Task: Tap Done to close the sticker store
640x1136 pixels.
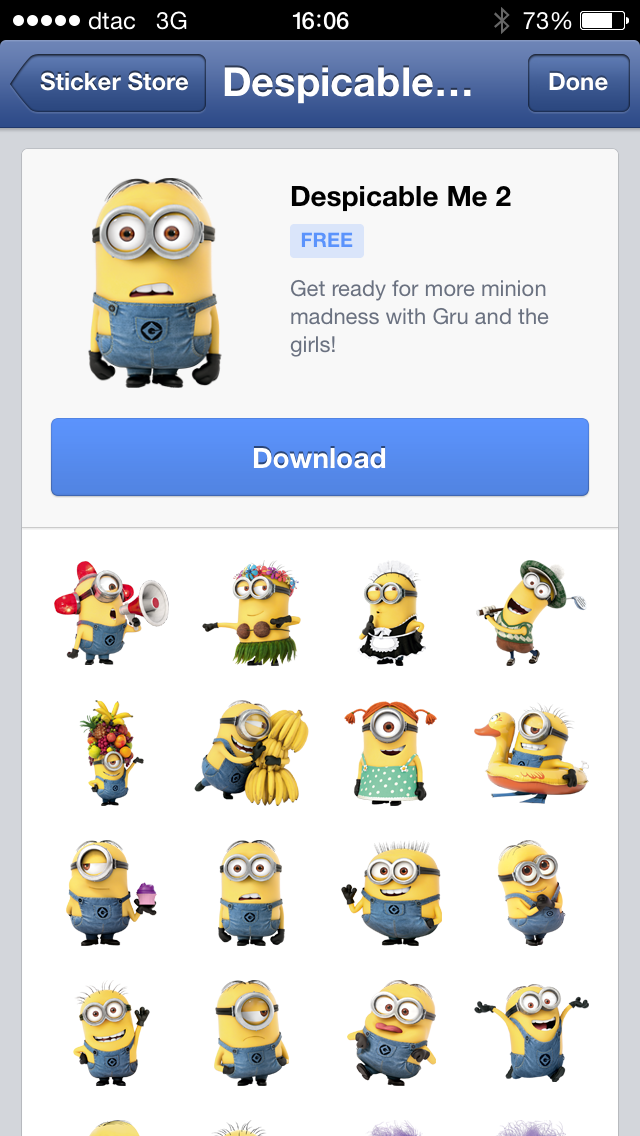Action: click(x=577, y=83)
